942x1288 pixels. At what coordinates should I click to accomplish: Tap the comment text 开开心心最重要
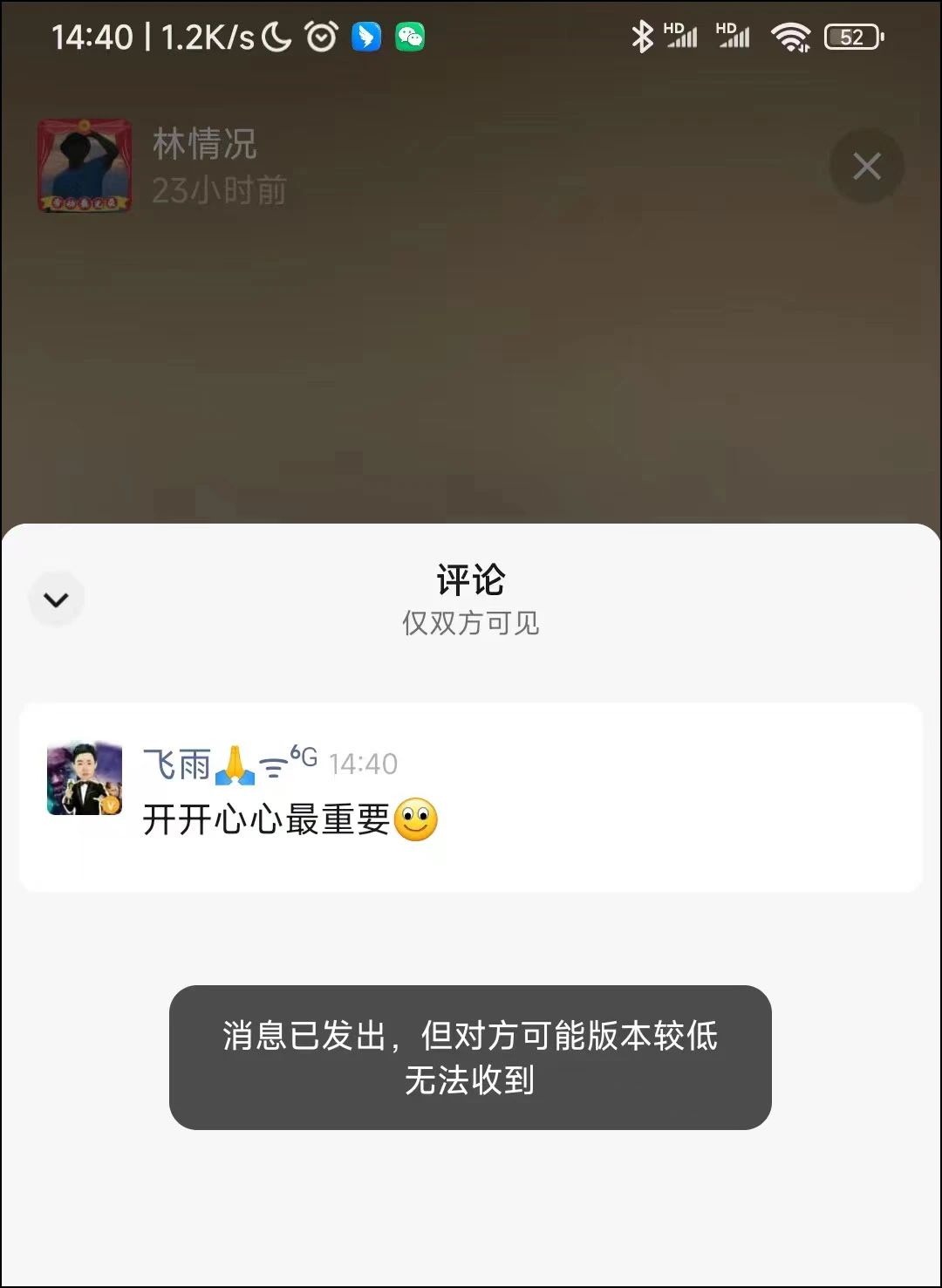266,819
